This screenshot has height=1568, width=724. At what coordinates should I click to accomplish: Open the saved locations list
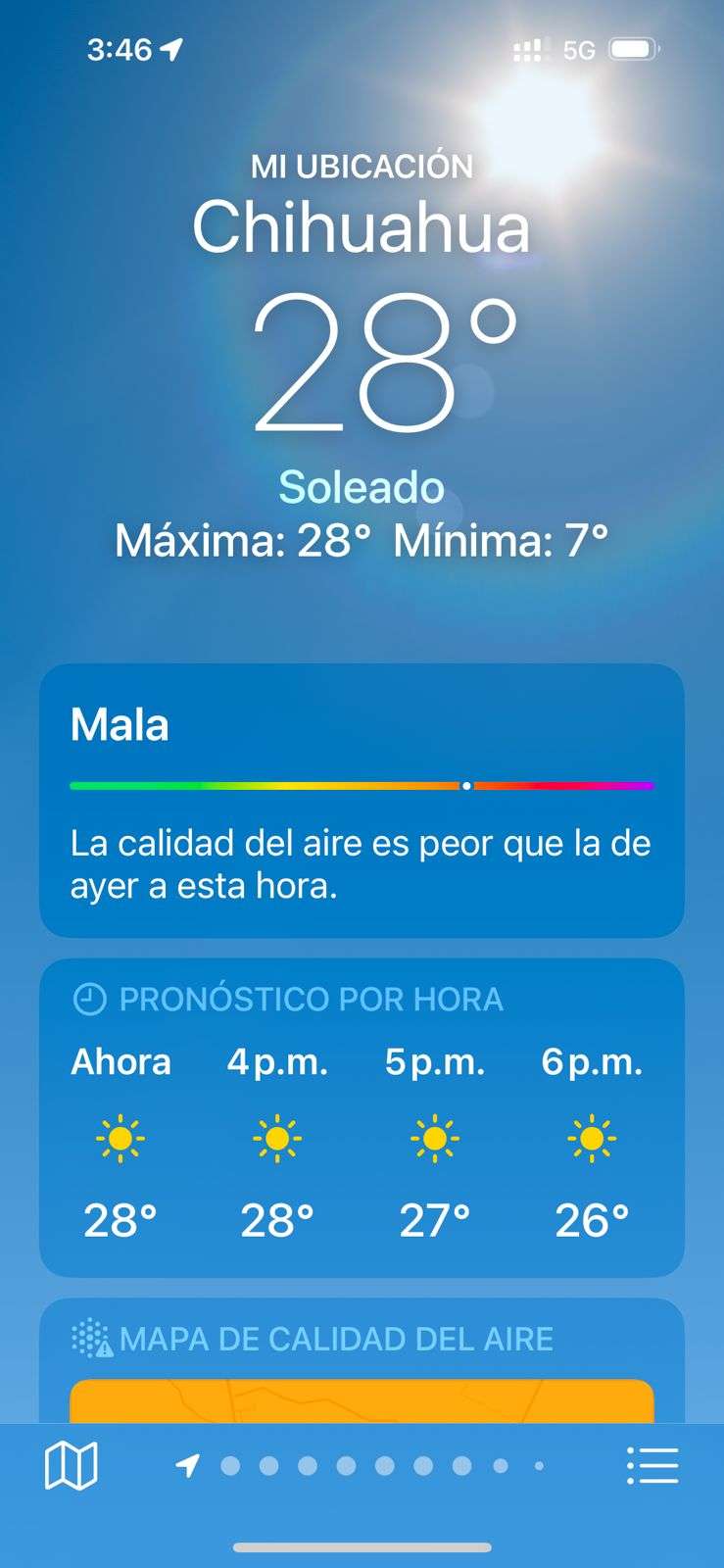tap(652, 1466)
